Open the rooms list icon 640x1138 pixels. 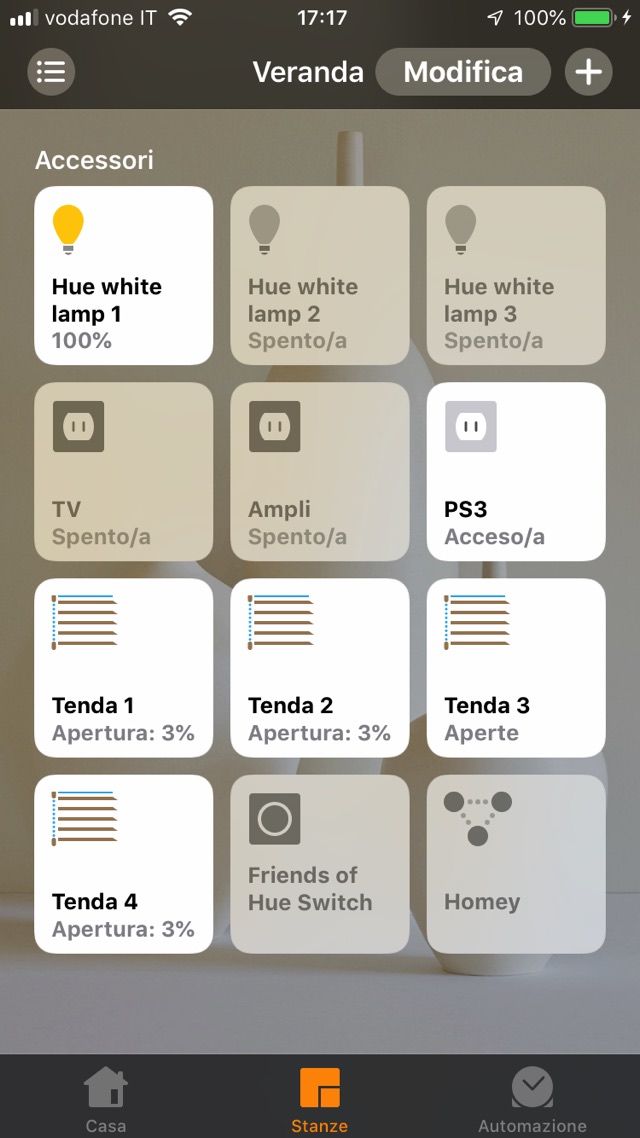tap(51, 72)
